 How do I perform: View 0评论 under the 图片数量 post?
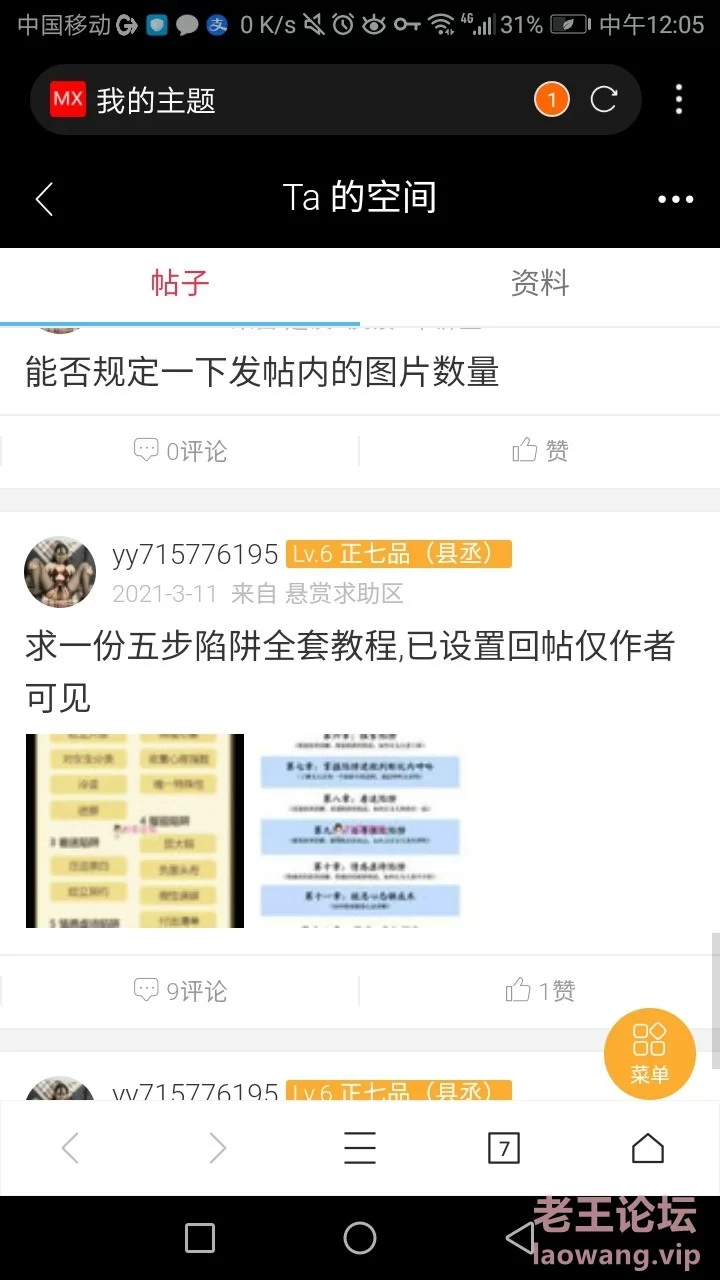point(180,451)
